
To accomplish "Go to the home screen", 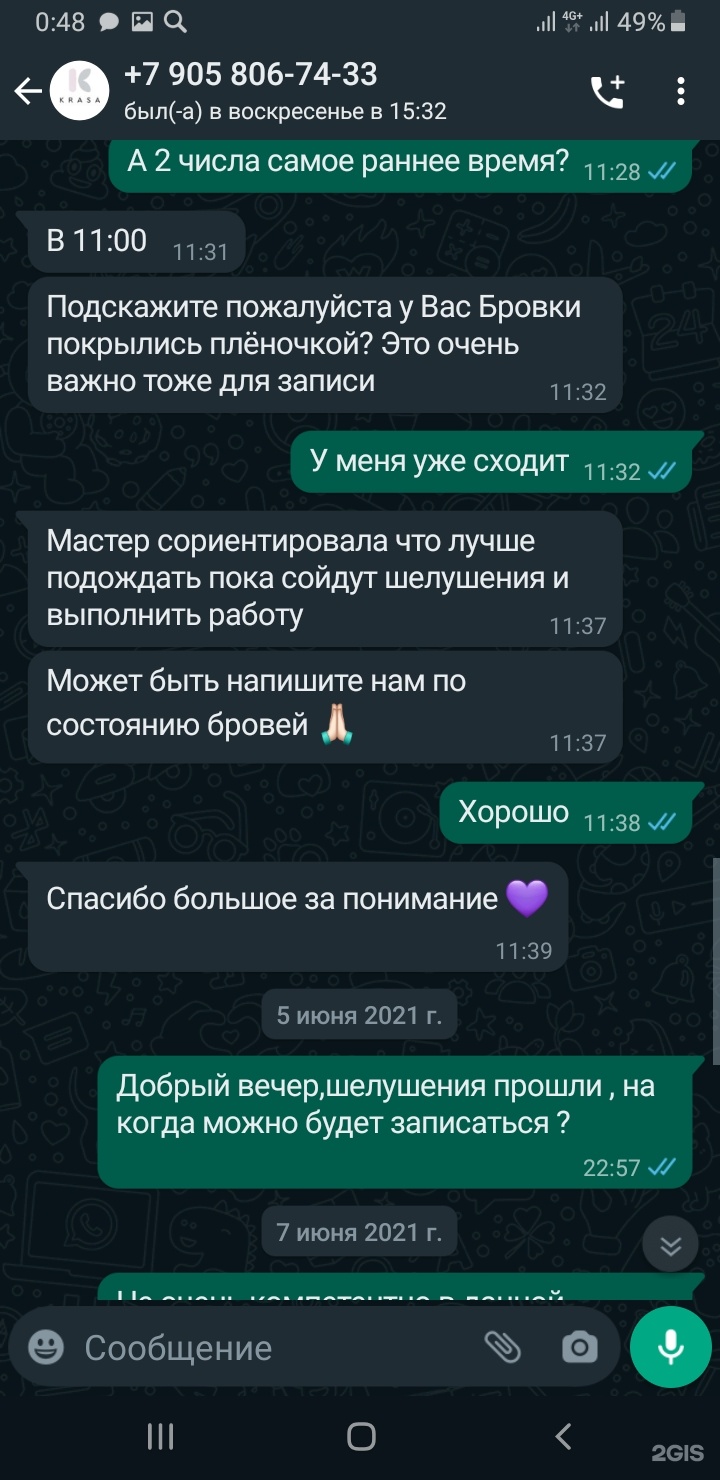I will tap(360, 1437).
